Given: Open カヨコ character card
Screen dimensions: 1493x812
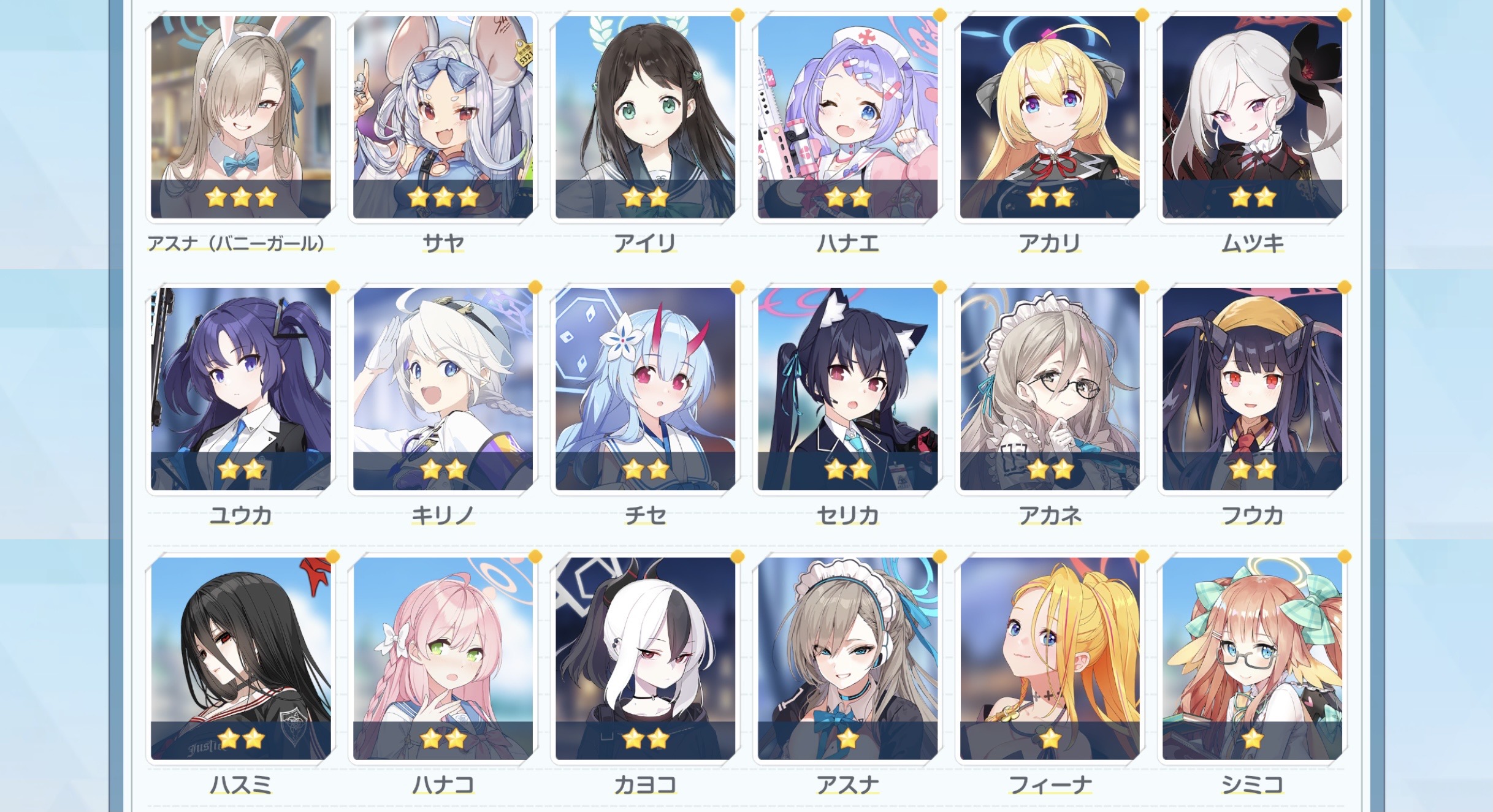Looking at the screenshot, I should coord(645,658).
